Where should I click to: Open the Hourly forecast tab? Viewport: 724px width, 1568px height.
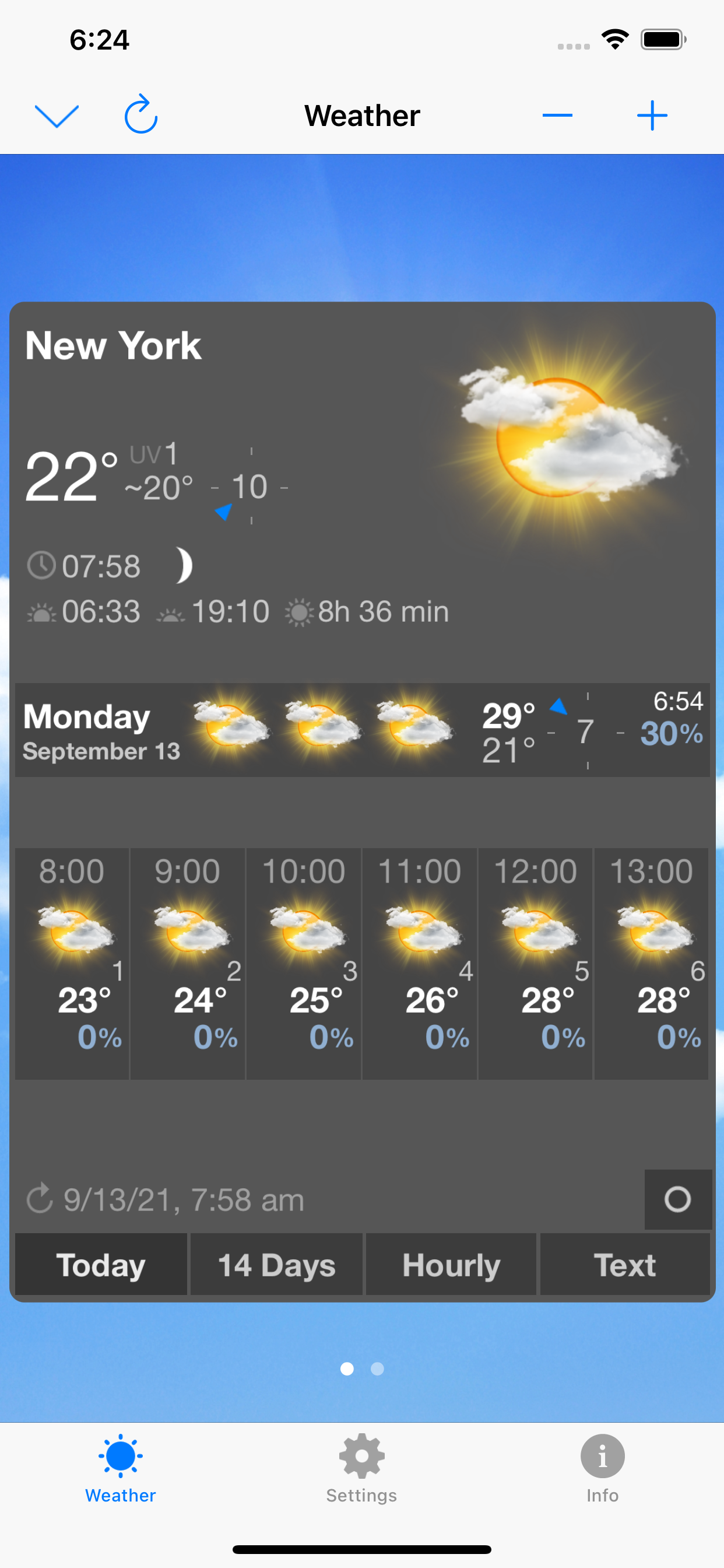[451, 1264]
